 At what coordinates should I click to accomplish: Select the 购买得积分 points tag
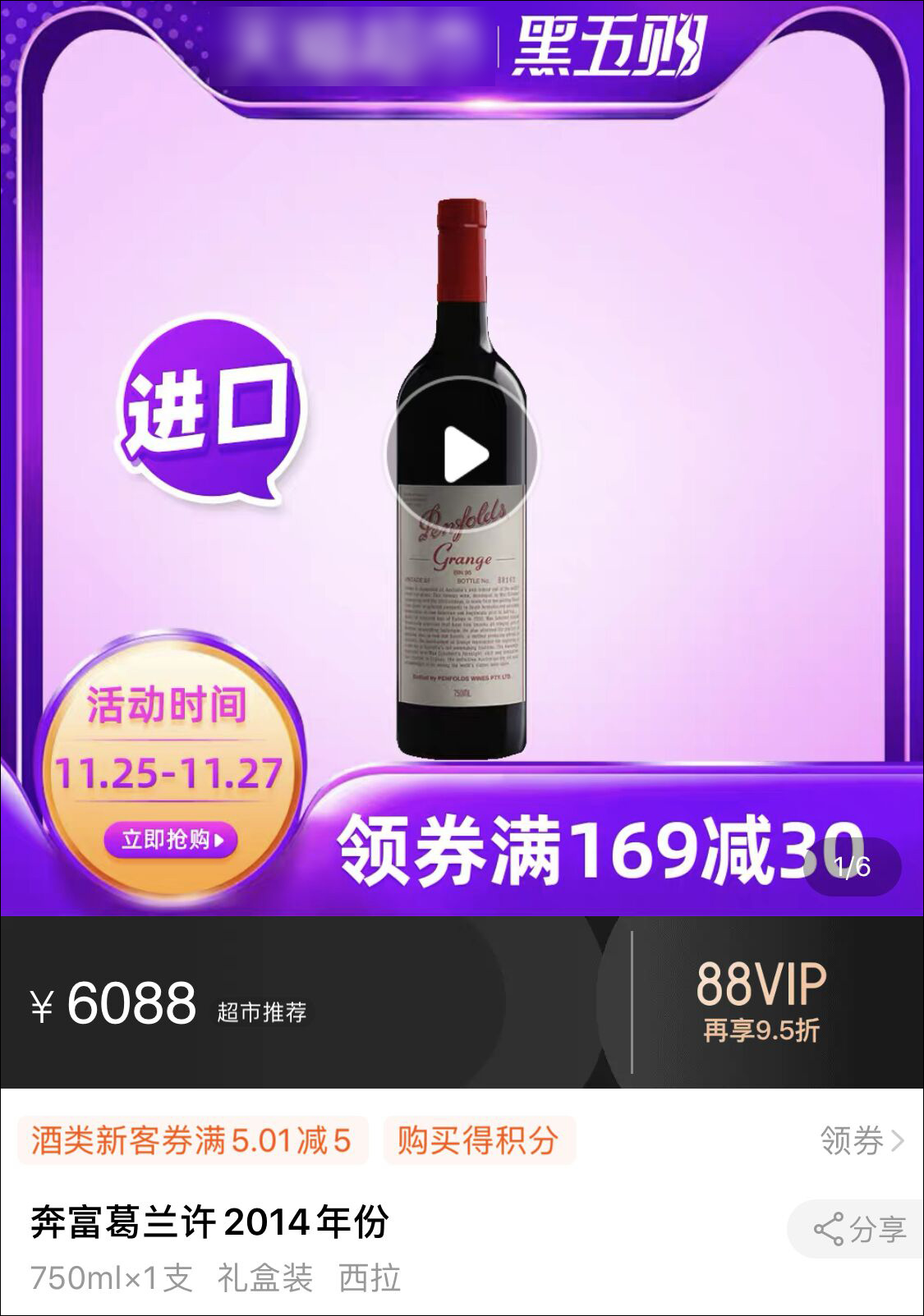pos(477,1140)
